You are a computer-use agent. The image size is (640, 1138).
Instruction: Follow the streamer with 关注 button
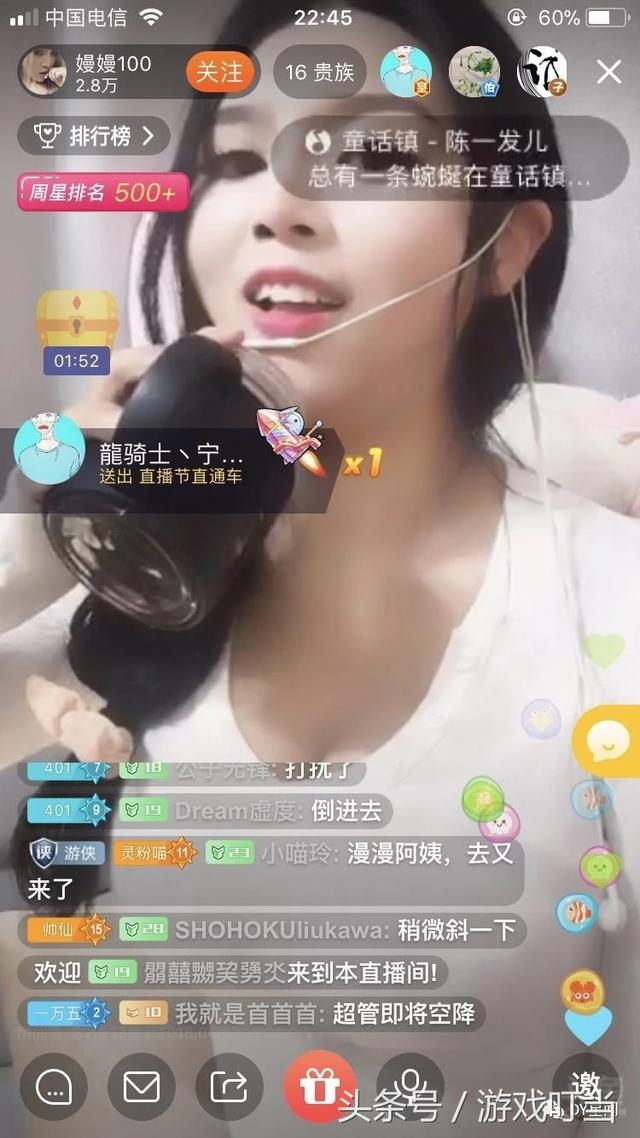click(x=218, y=72)
